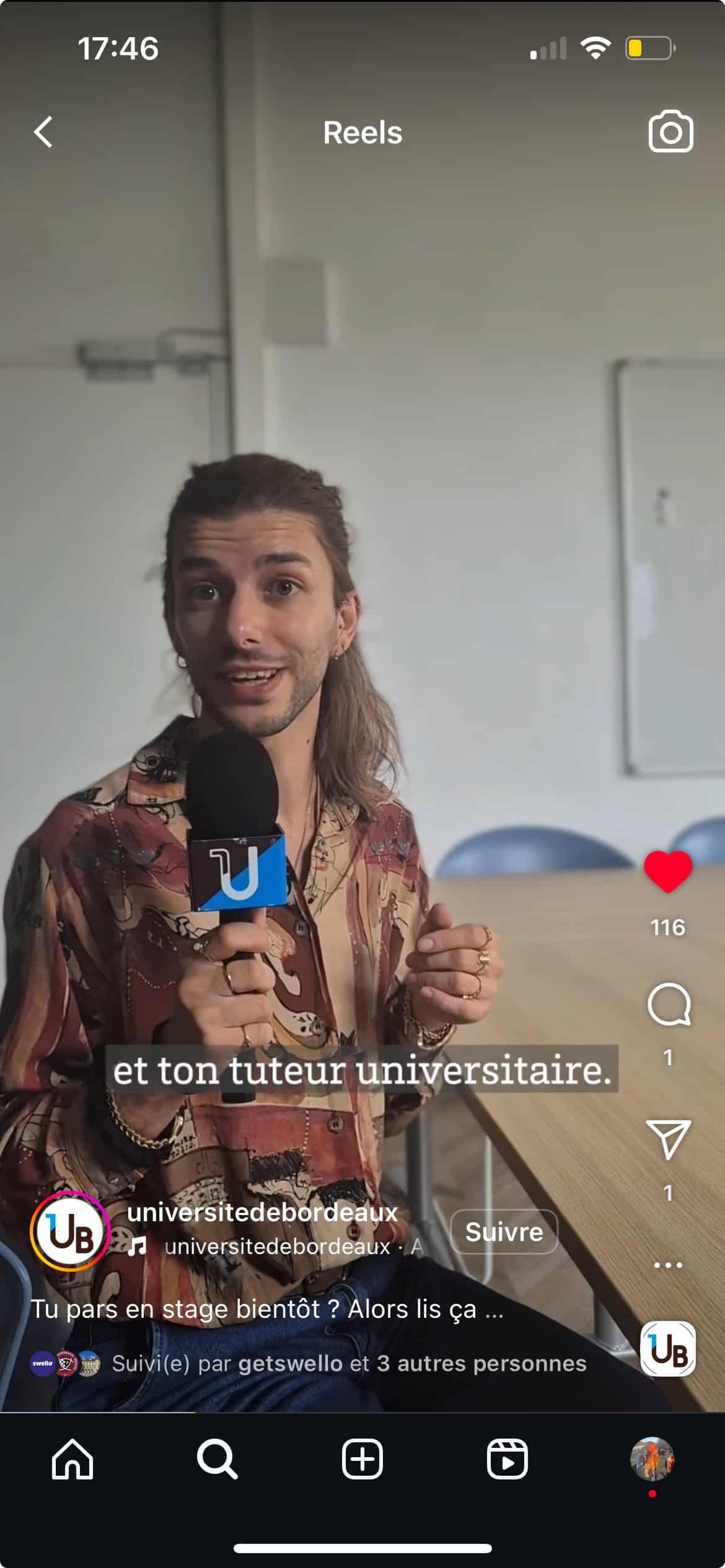Screen dimensions: 725x1568
Task: Expand the caption "Tu pars en stage bientôt"
Action: click(x=266, y=1309)
